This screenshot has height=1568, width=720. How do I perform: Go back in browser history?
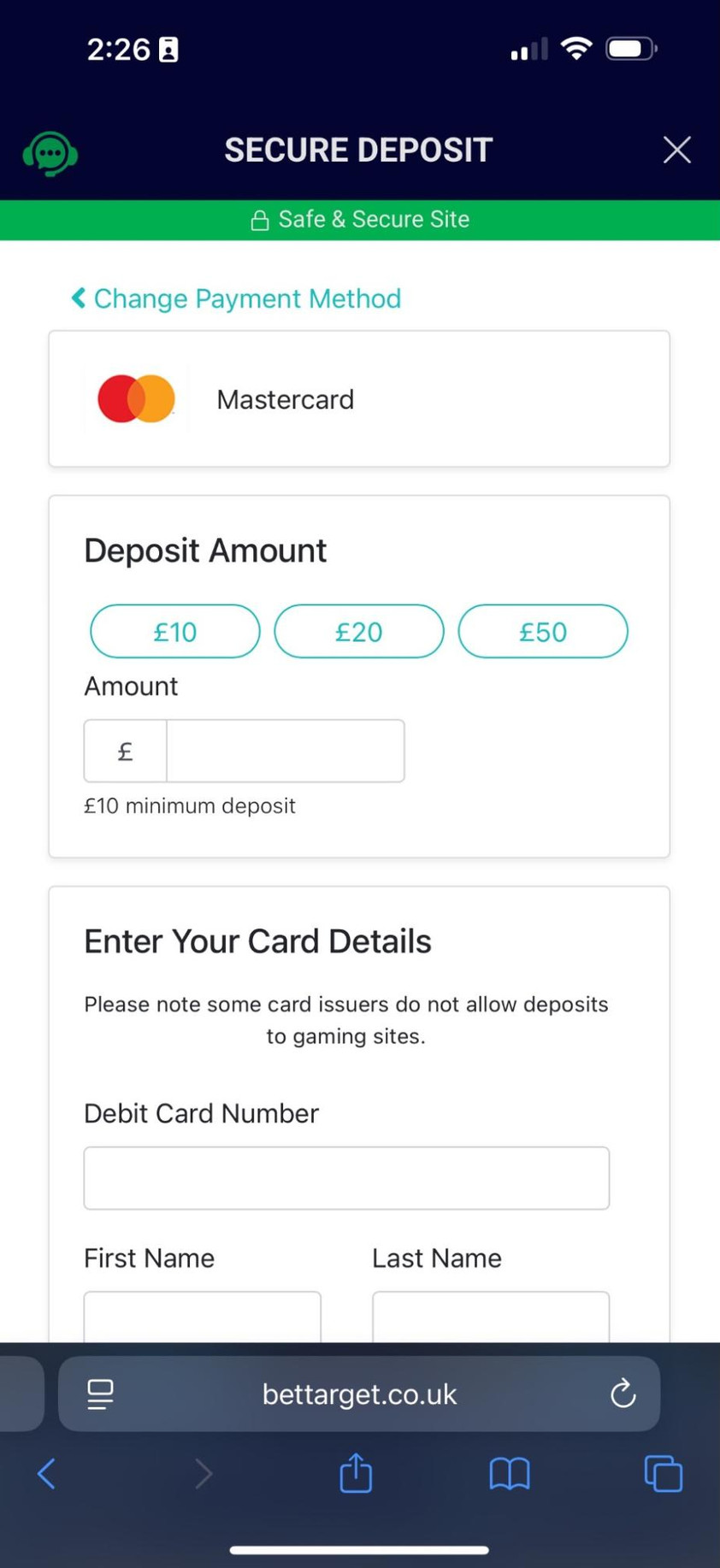click(47, 1473)
